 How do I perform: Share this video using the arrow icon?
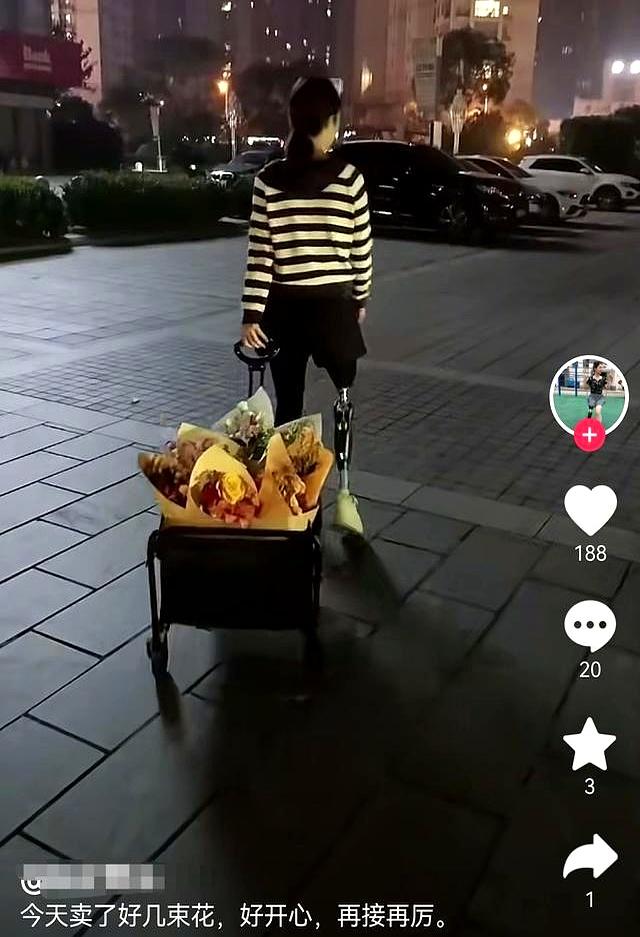(590, 857)
